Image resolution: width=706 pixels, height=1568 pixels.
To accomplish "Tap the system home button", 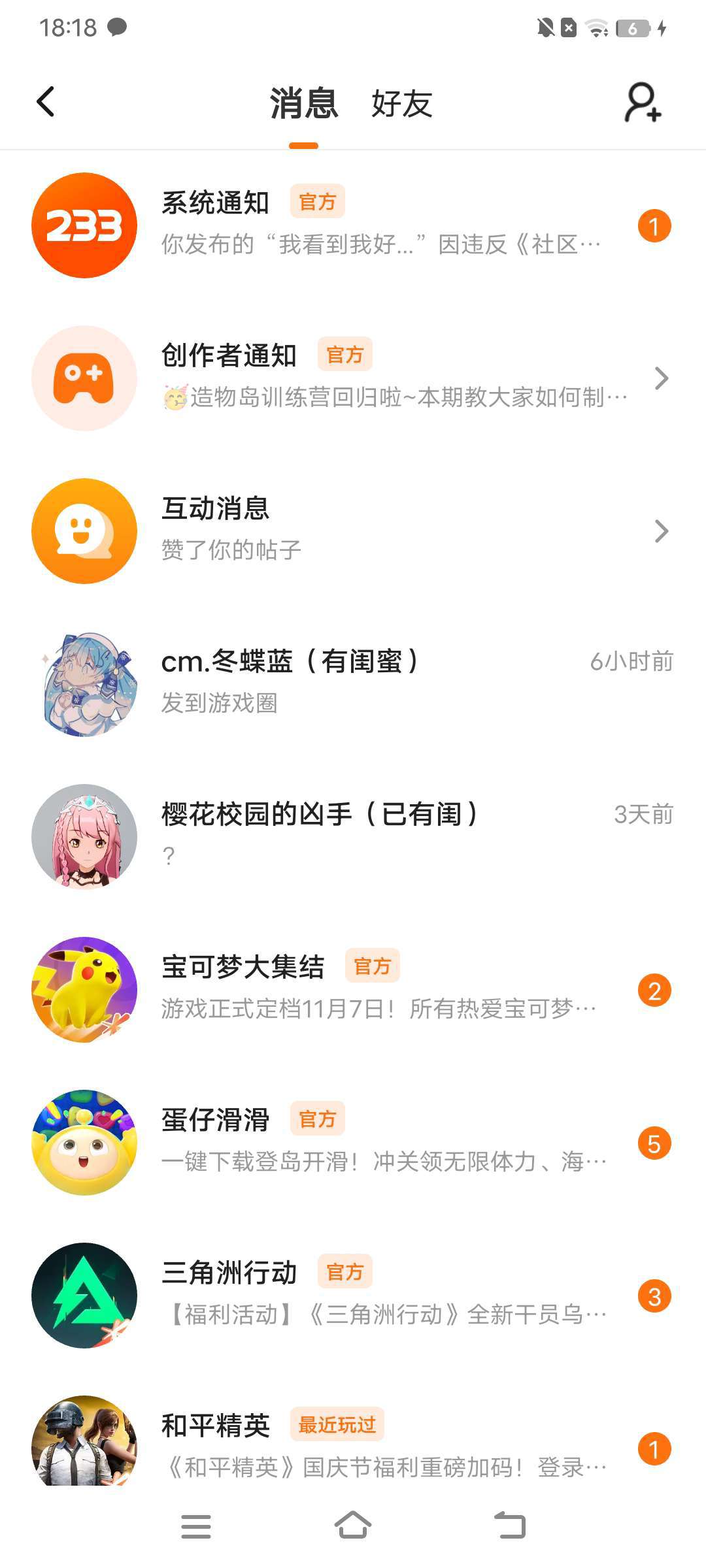I will [x=353, y=1526].
